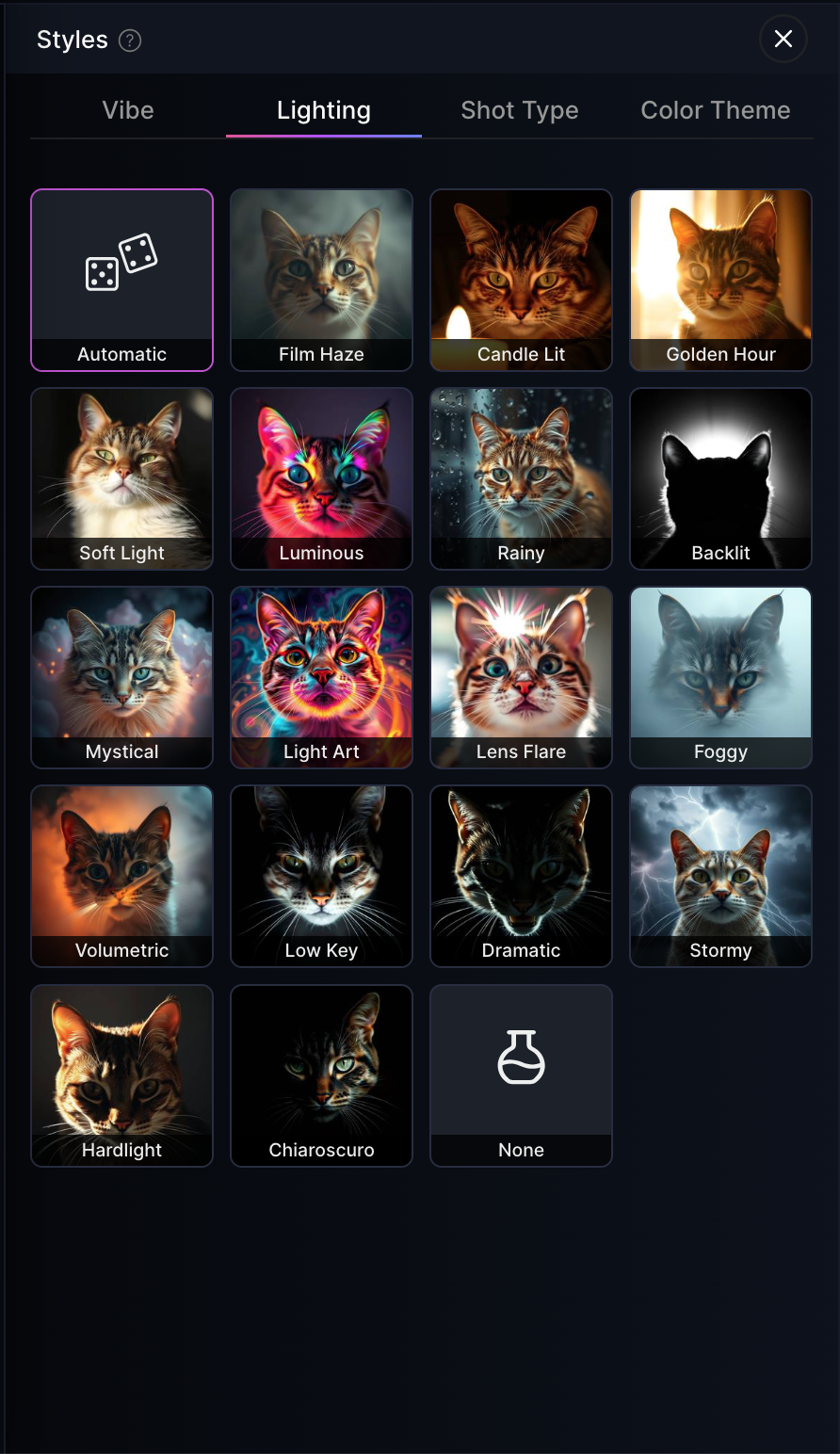This screenshot has width=840, height=1454.
Task: Select the Automatic lighting option
Action: point(122,280)
